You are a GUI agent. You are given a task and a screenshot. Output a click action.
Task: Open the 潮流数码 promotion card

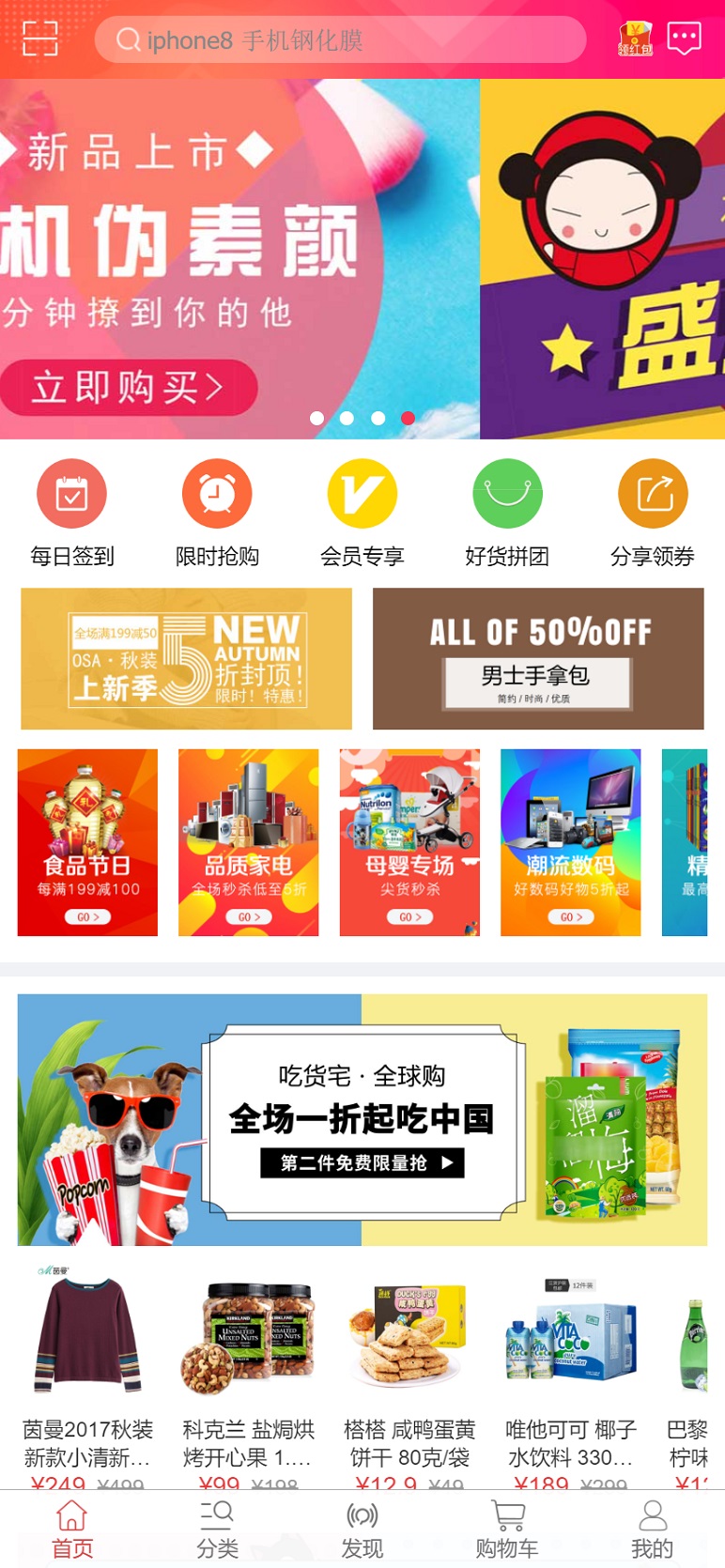coord(571,842)
